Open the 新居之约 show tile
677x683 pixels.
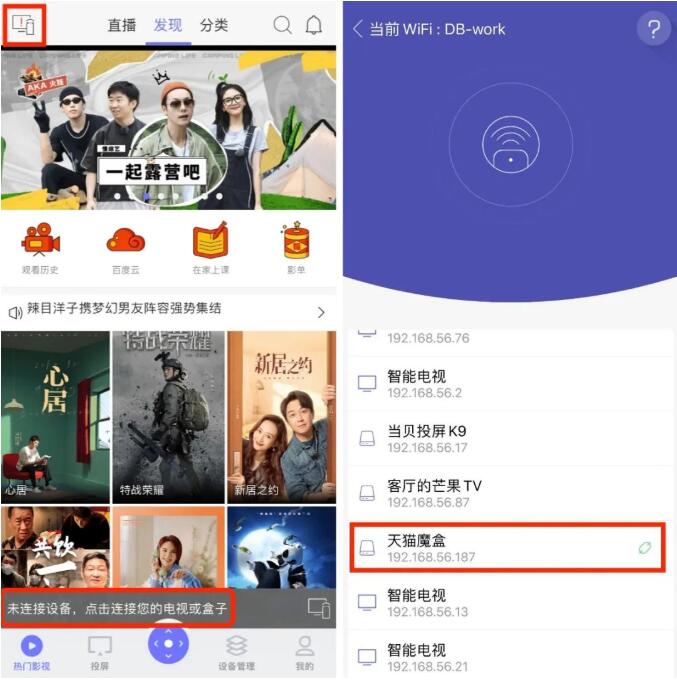tap(281, 415)
